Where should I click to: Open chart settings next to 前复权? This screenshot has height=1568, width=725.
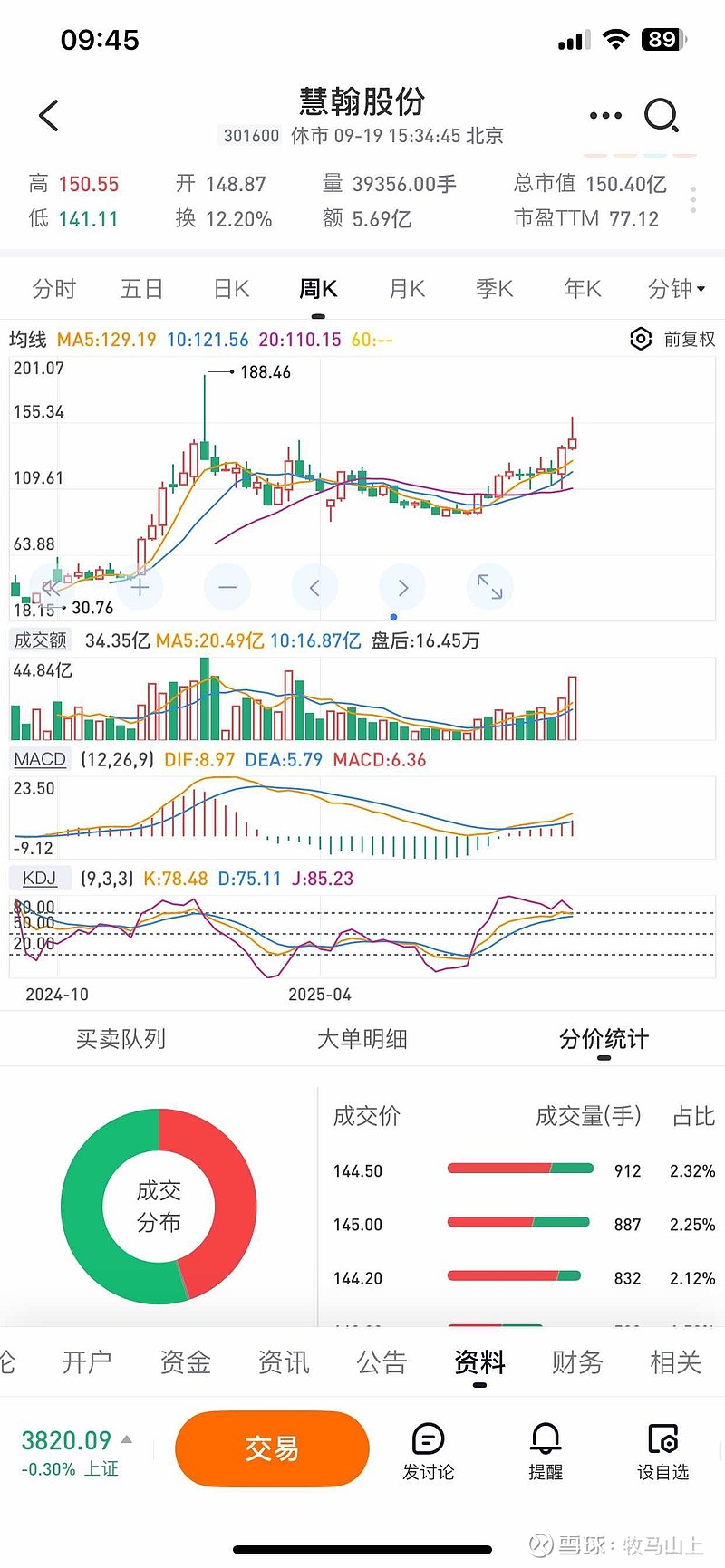tap(641, 339)
